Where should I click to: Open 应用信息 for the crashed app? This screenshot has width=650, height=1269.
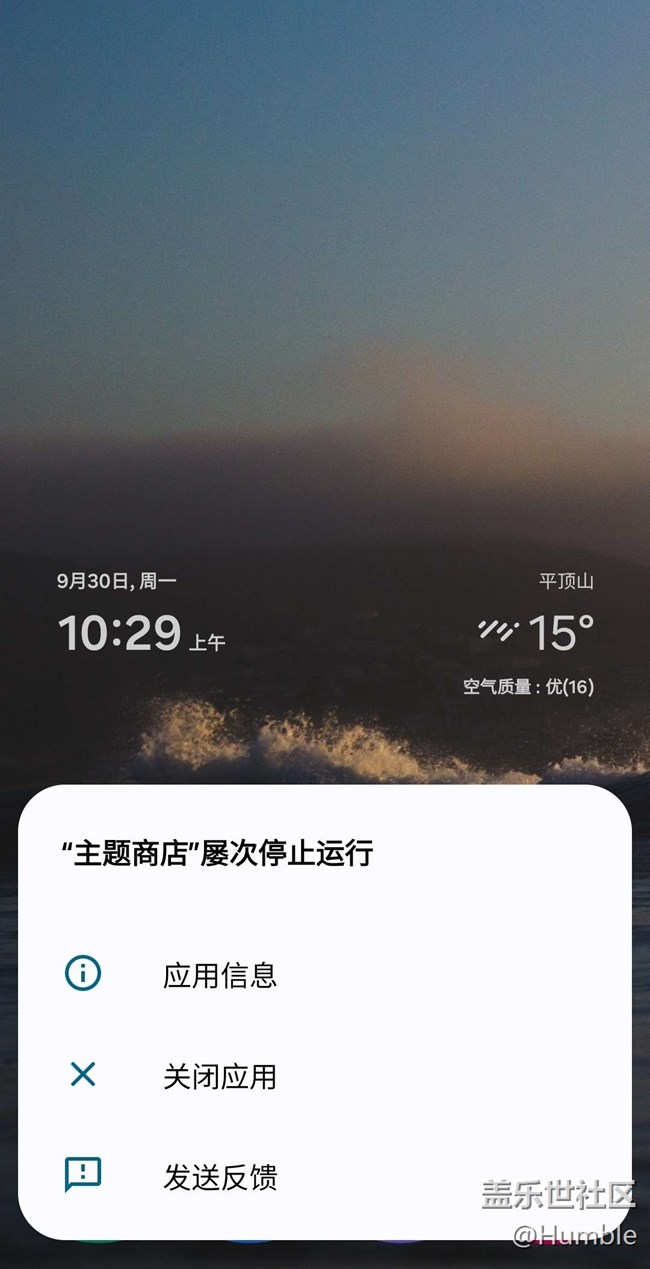point(219,975)
